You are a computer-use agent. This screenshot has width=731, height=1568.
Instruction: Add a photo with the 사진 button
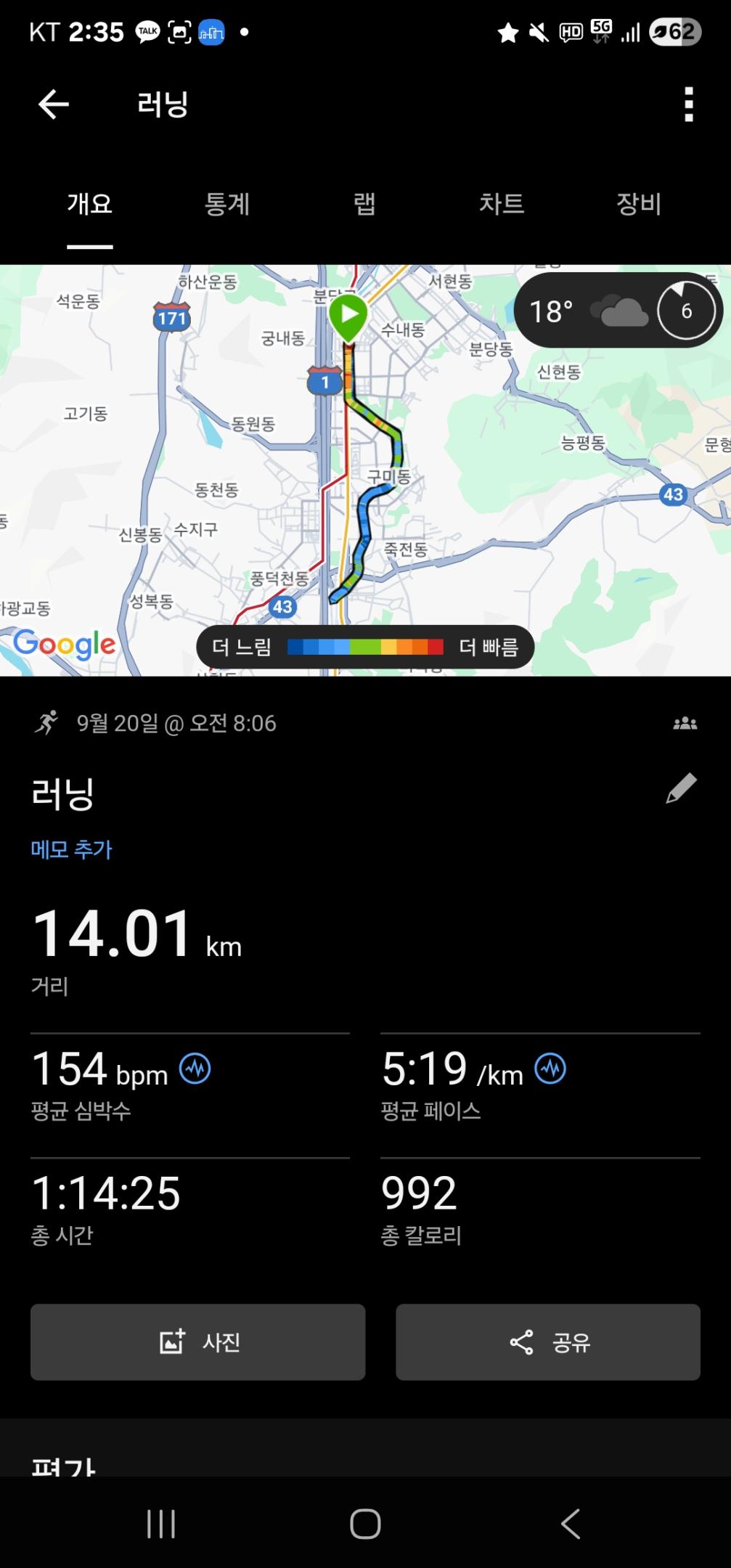(x=197, y=1342)
